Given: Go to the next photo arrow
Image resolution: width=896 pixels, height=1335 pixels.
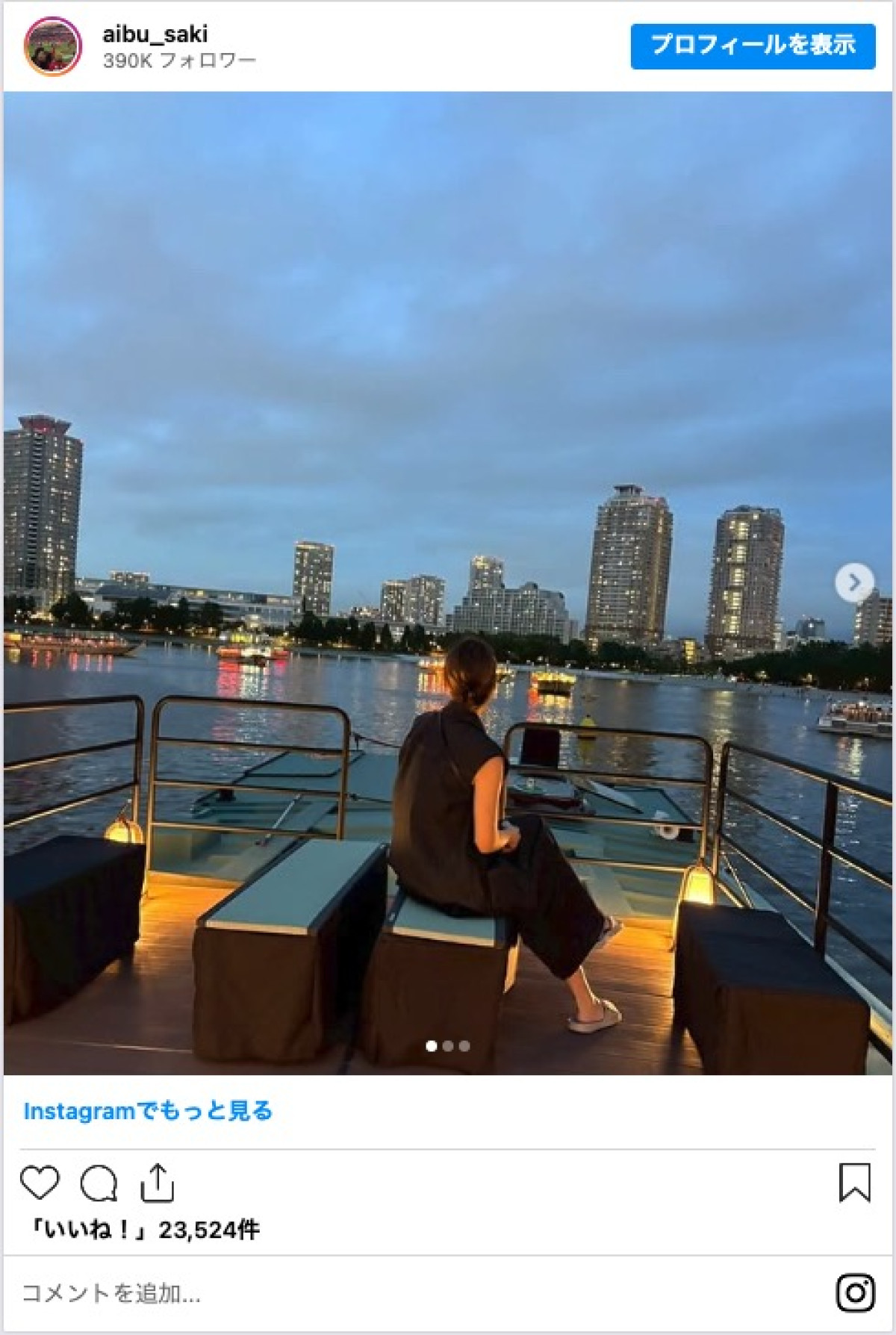Looking at the screenshot, I should point(854,582).
